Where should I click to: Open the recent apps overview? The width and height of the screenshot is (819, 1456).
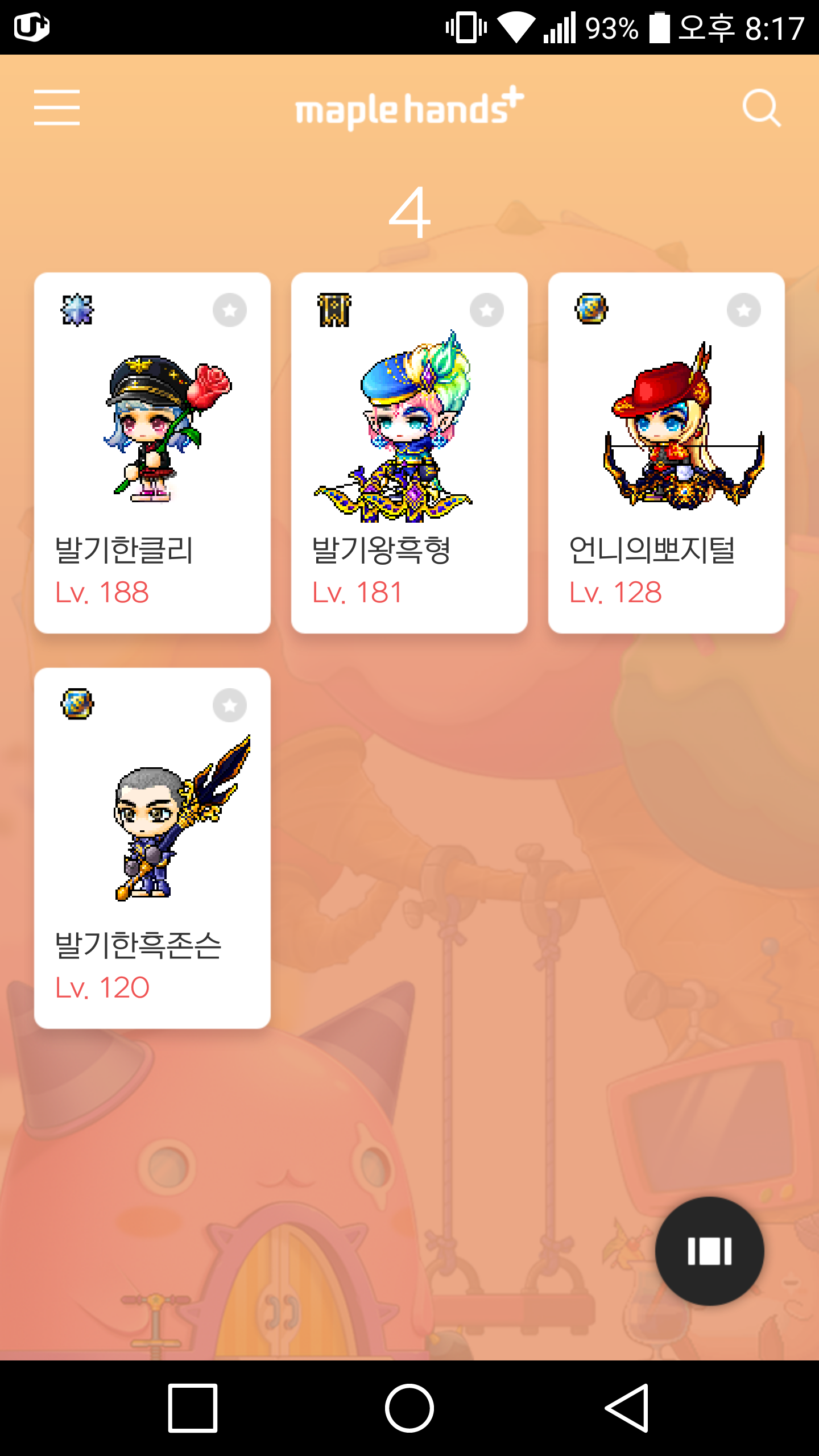point(193,1408)
